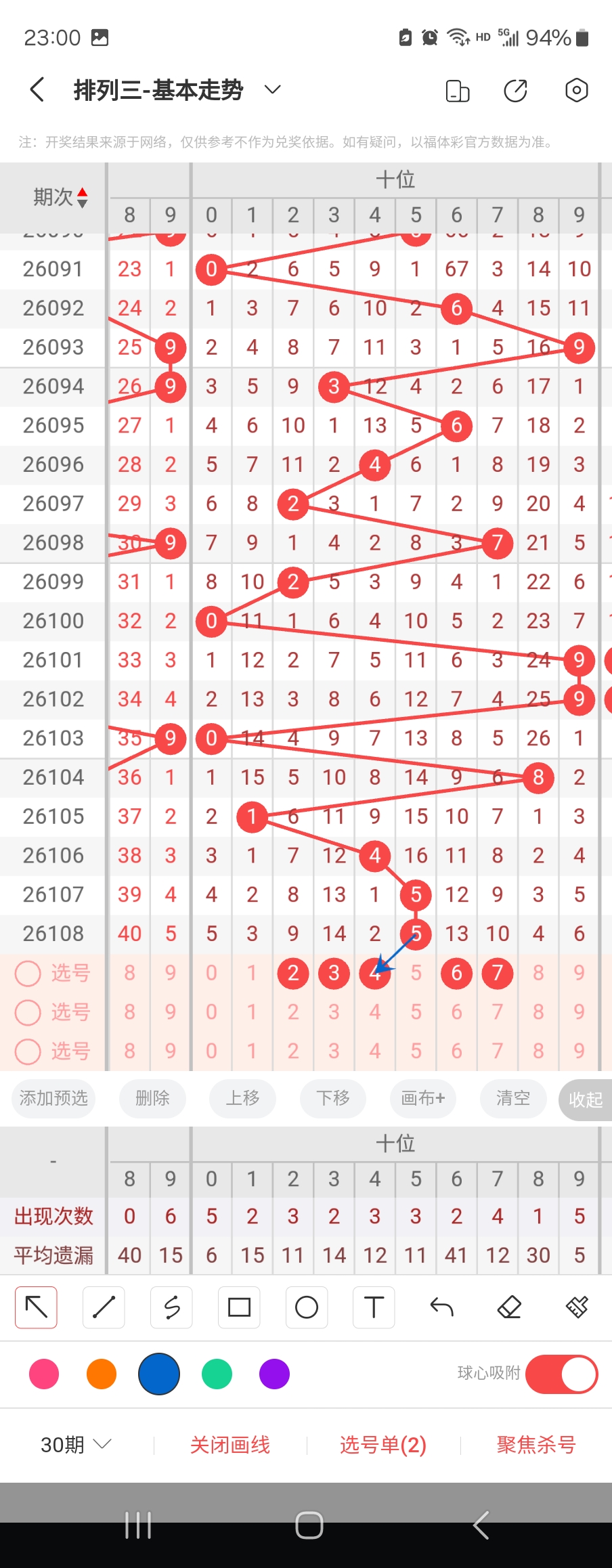Tap 关闭画线 to close drawing
This screenshot has height=1568, width=612.
(x=230, y=1445)
